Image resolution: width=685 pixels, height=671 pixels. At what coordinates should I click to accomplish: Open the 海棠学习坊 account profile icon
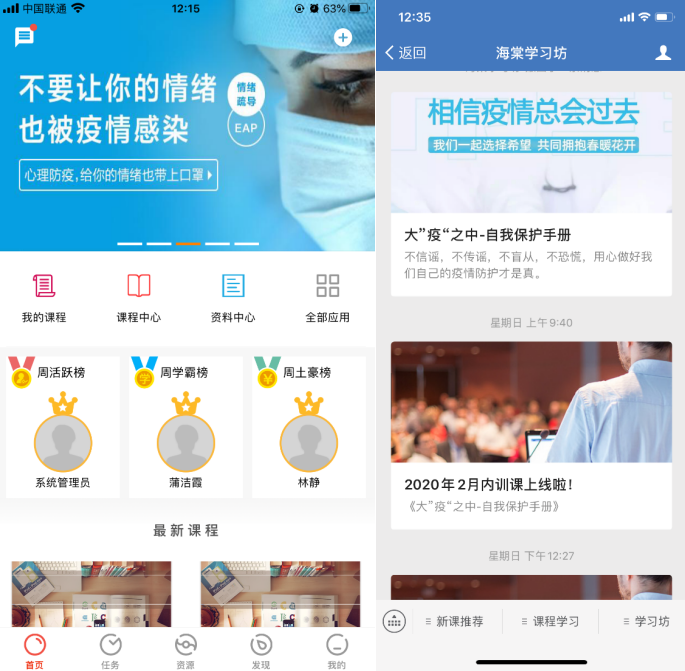663,53
